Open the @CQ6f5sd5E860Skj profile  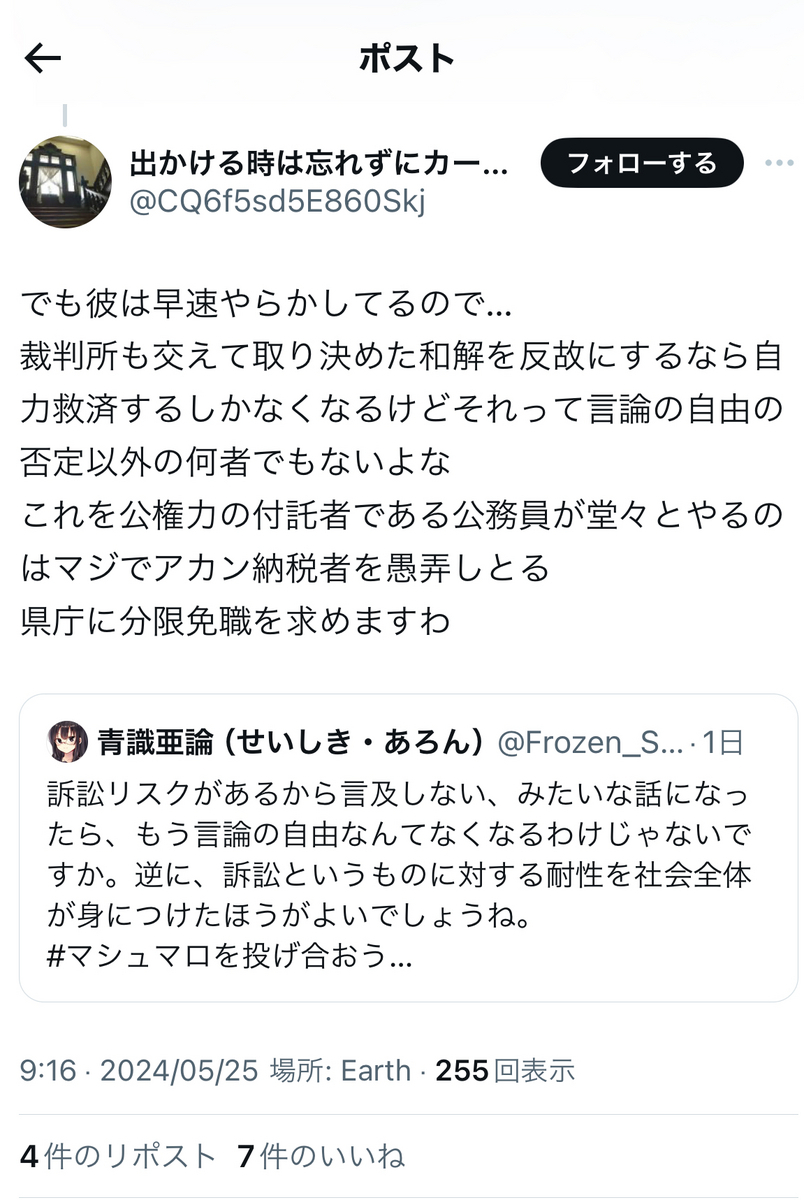click(278, 201)
